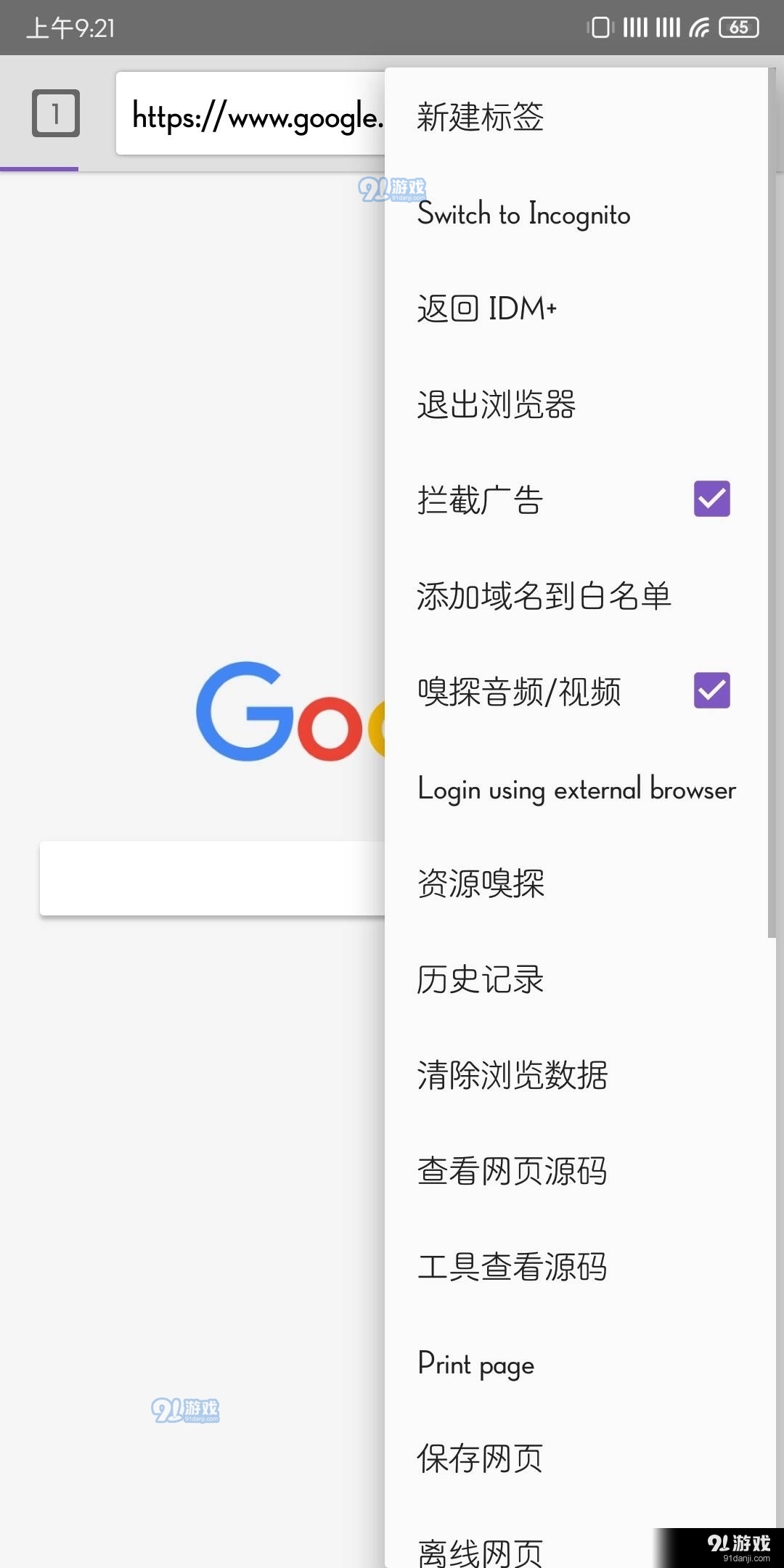Open 历史记录 history

(576, 979)
